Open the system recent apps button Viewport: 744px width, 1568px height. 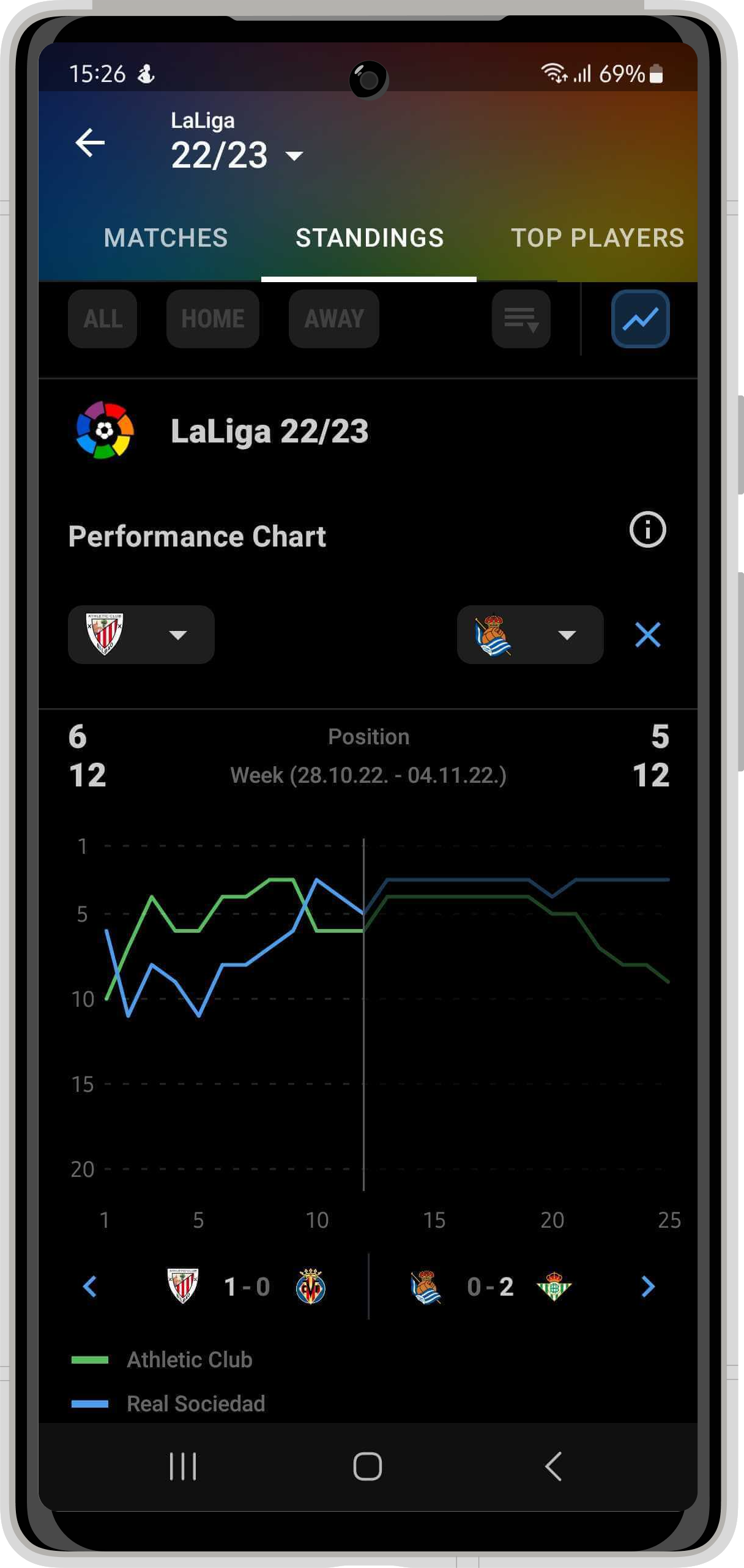click(x=183, y=1466)
